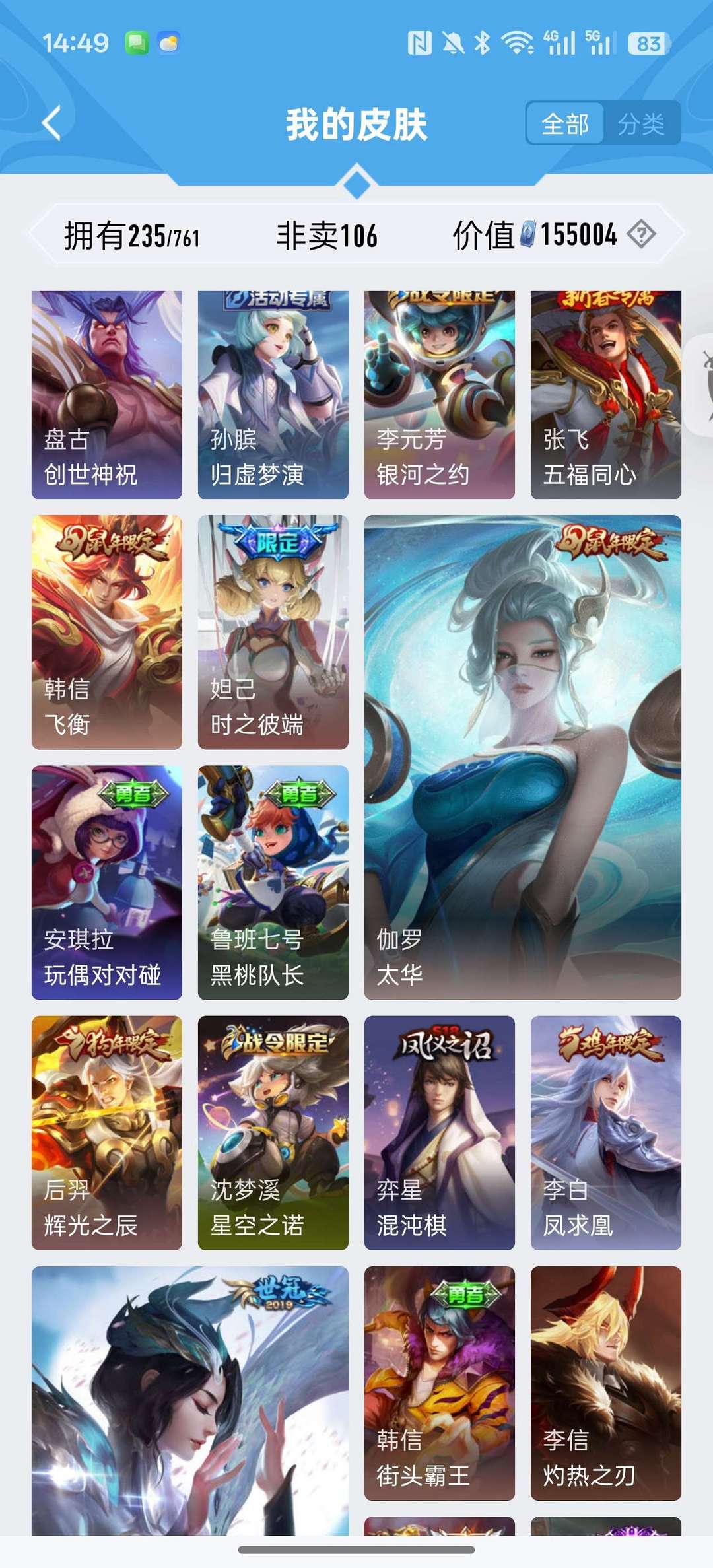
Task: View 韩信 街头霸王 skin
Action: point(440,1383)
